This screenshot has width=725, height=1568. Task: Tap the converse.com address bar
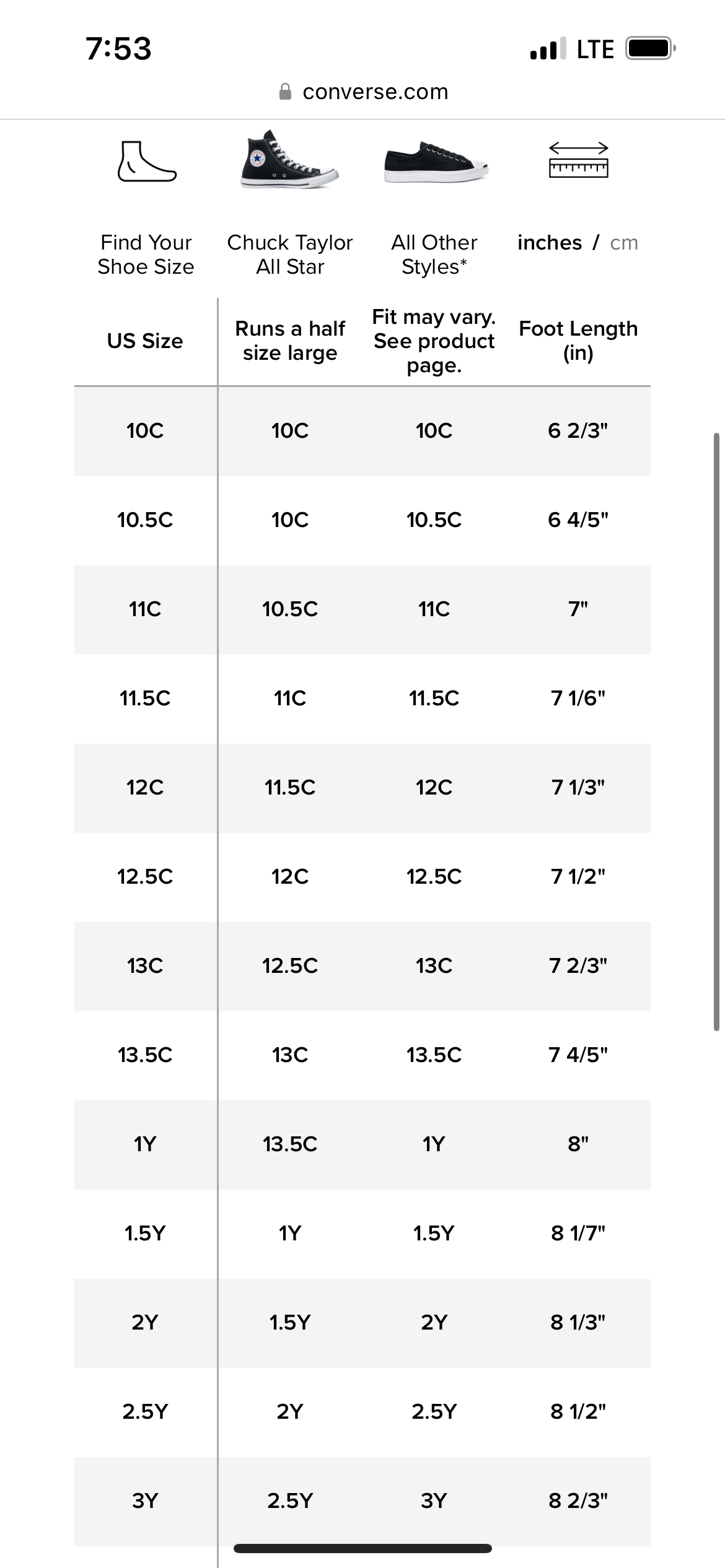pyautogui.click(x=363, y=92)
